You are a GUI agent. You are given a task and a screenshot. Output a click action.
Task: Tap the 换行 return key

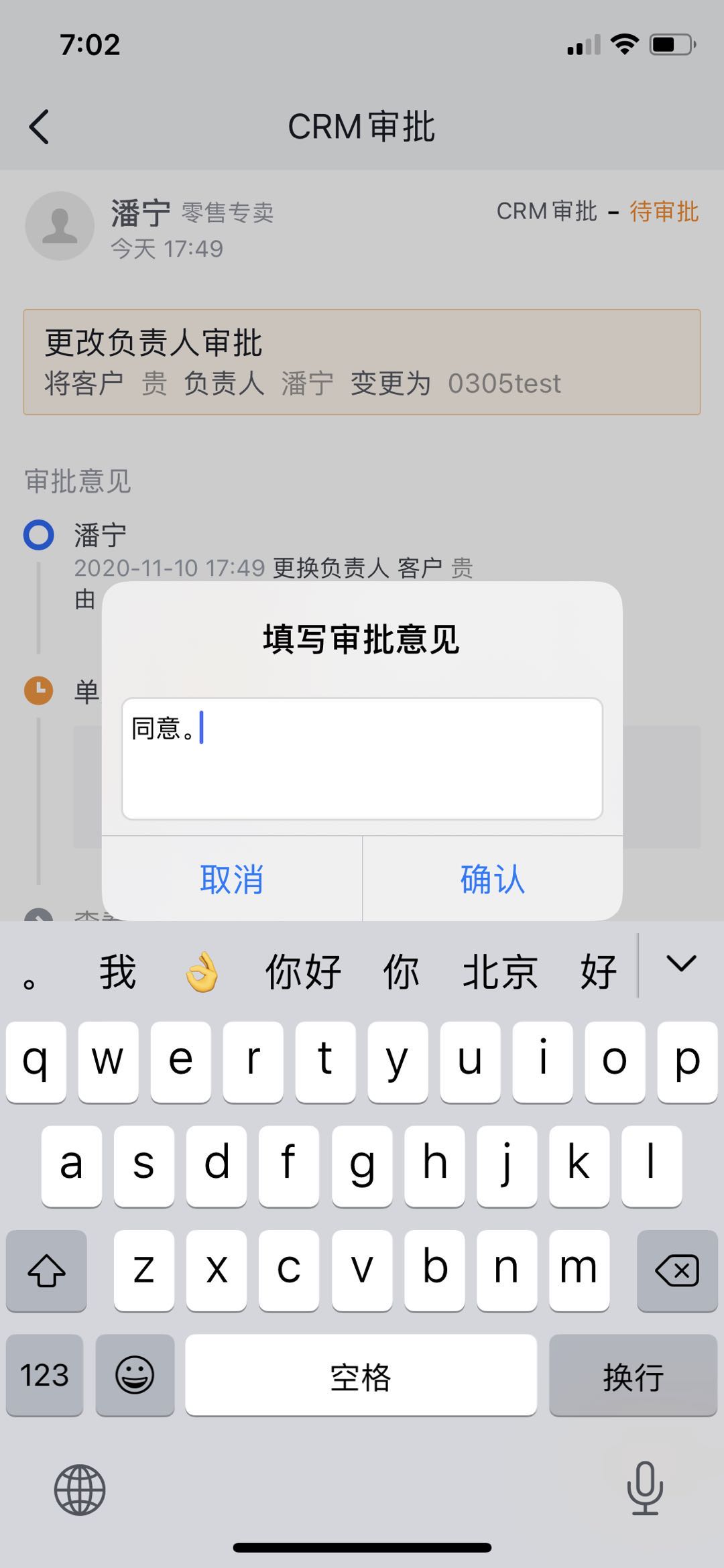(633, 1375)
